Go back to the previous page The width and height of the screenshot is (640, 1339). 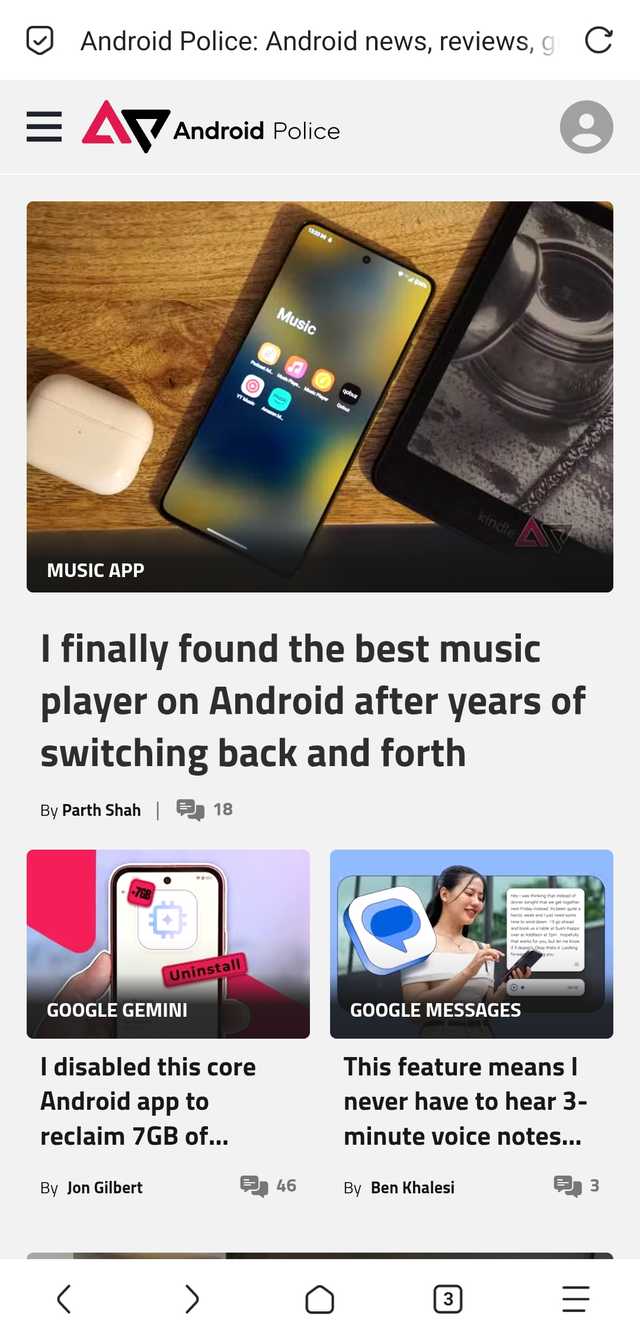[64, 1299]
